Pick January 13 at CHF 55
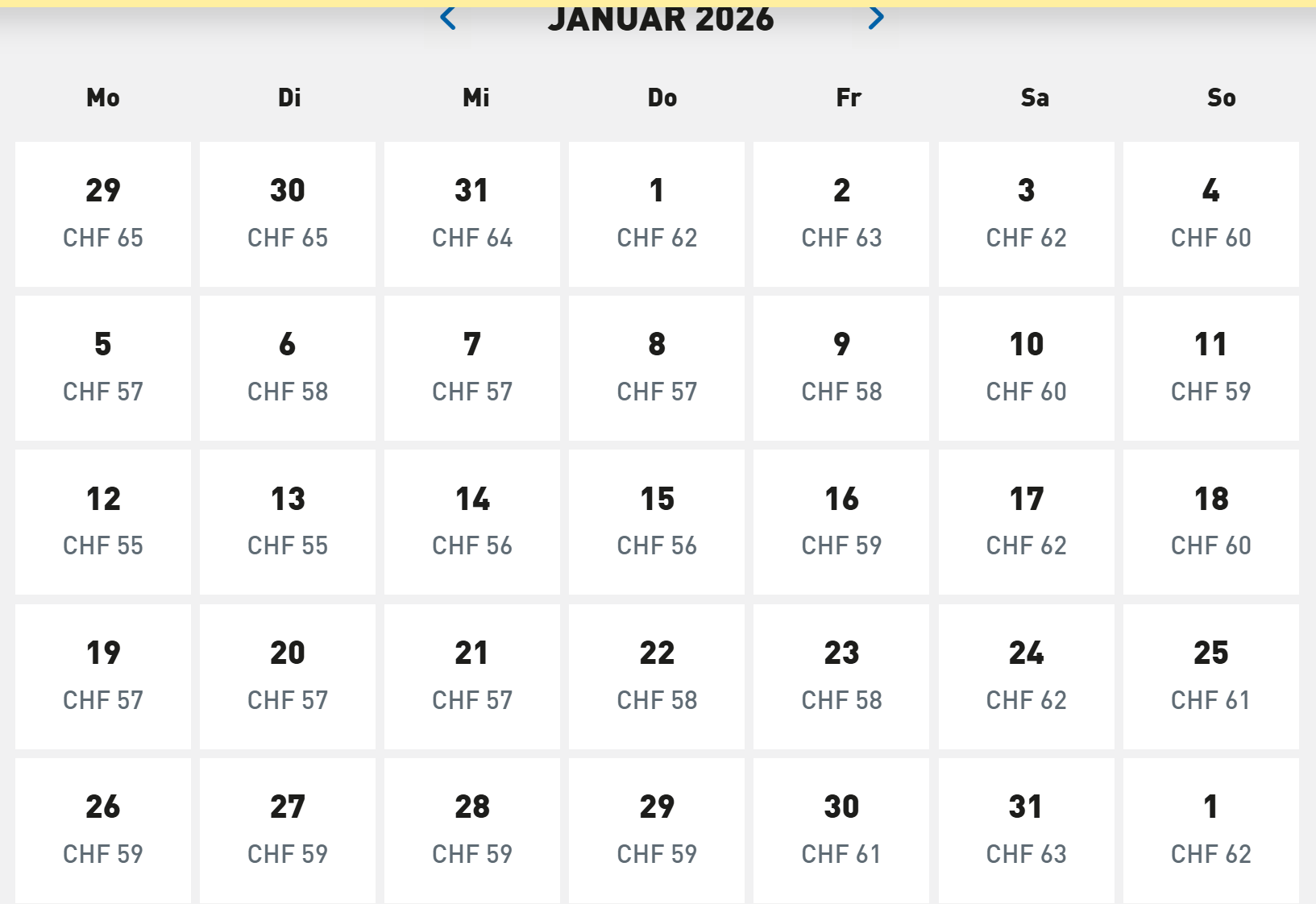The image size is (1316, 904). [x=288, y=522]
